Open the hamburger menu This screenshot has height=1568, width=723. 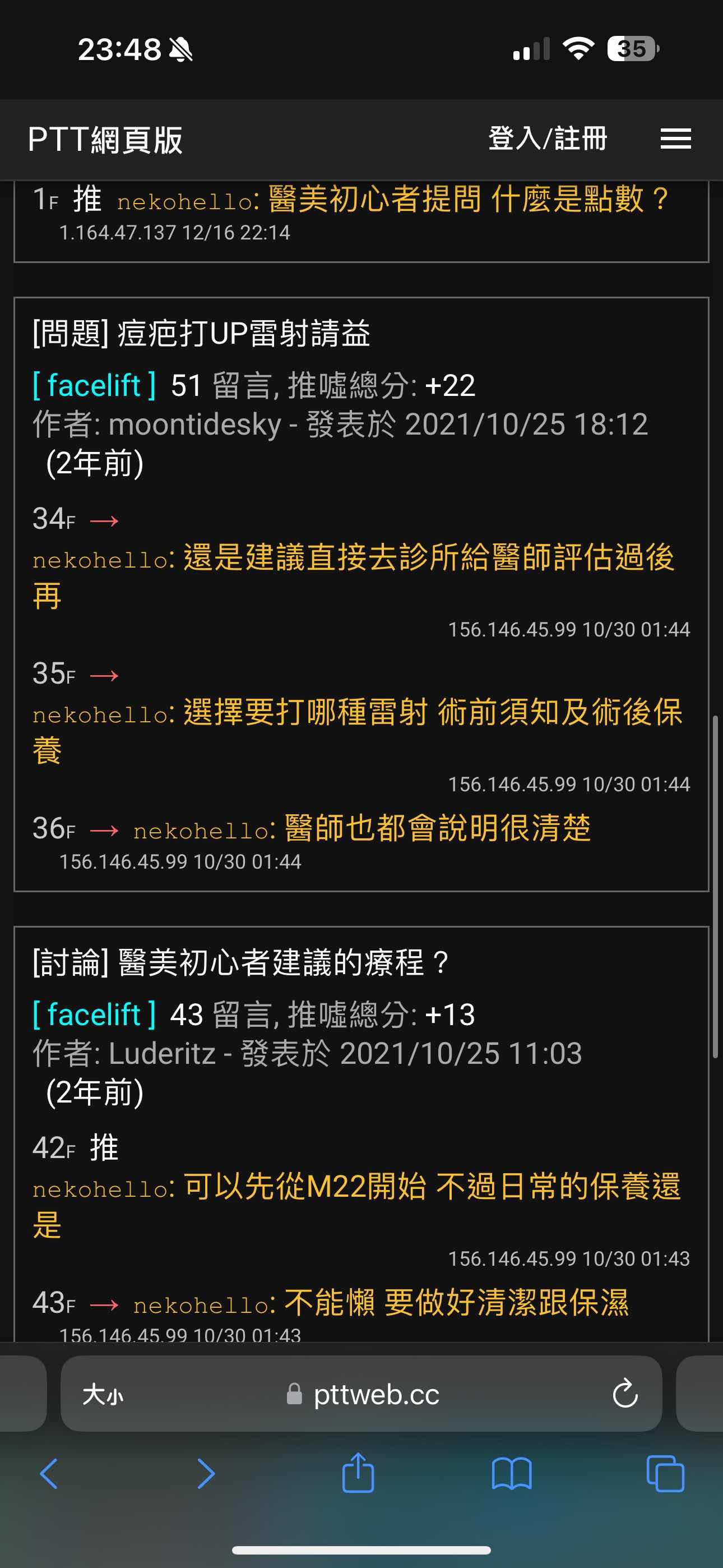[675, 139]
